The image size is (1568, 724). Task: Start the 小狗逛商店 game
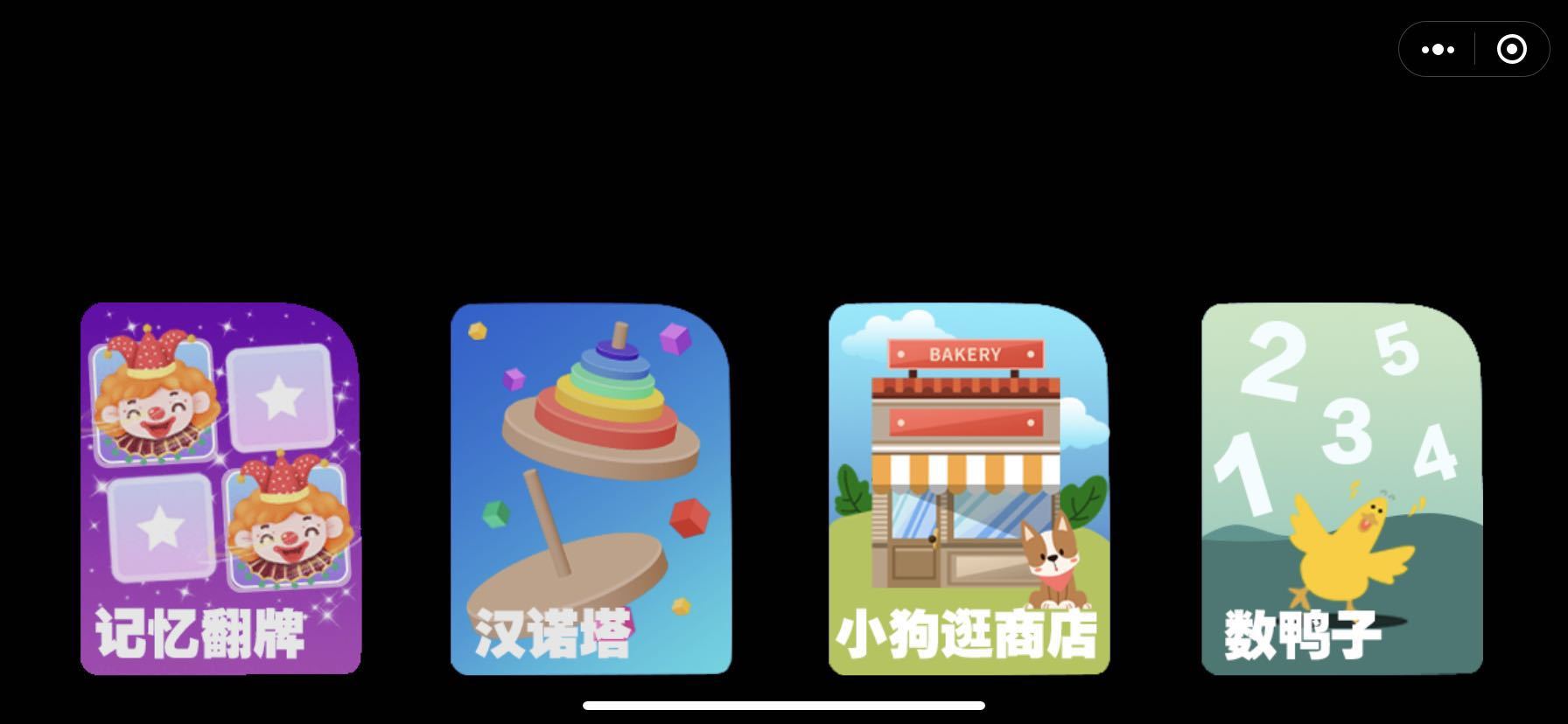(x=969, y=489)
